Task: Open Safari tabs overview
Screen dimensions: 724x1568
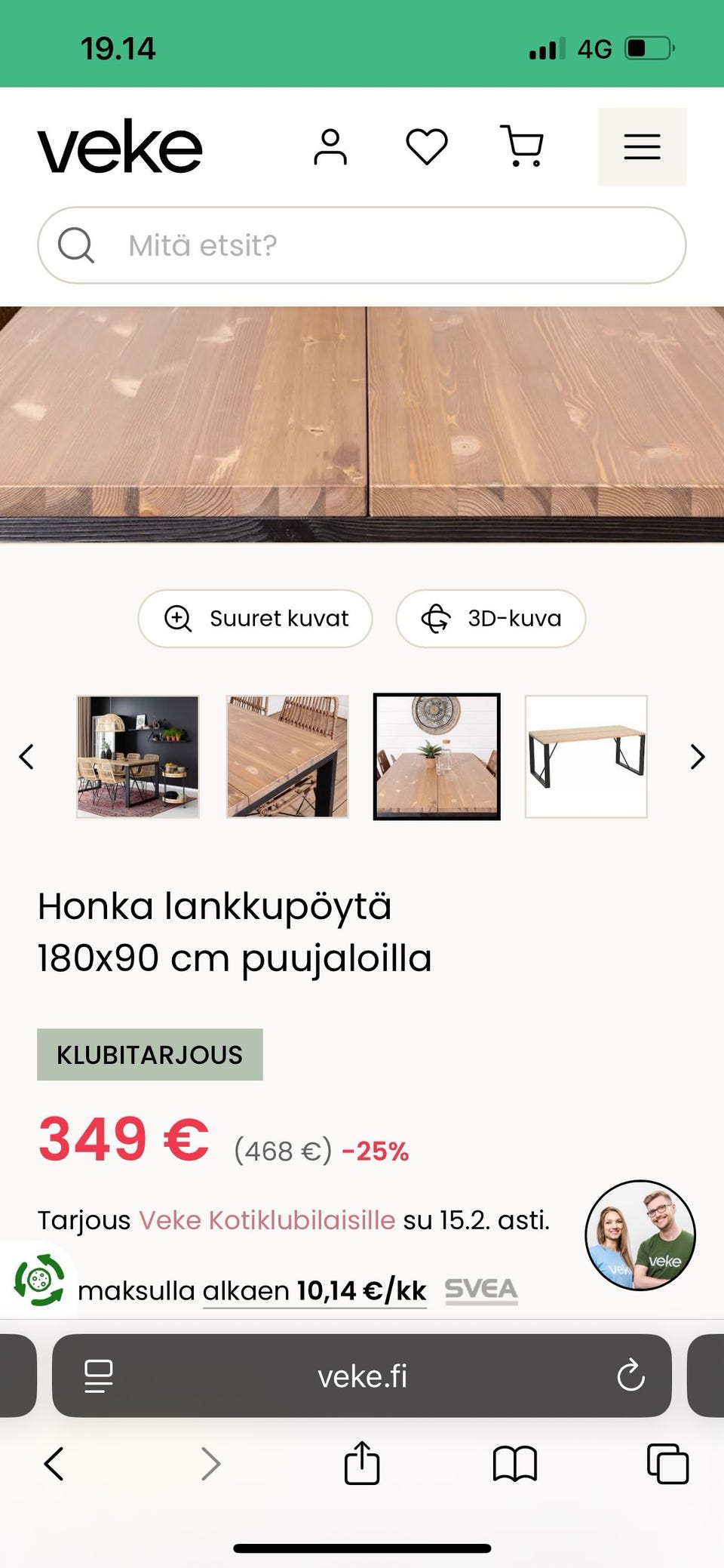Action: 667,1464
